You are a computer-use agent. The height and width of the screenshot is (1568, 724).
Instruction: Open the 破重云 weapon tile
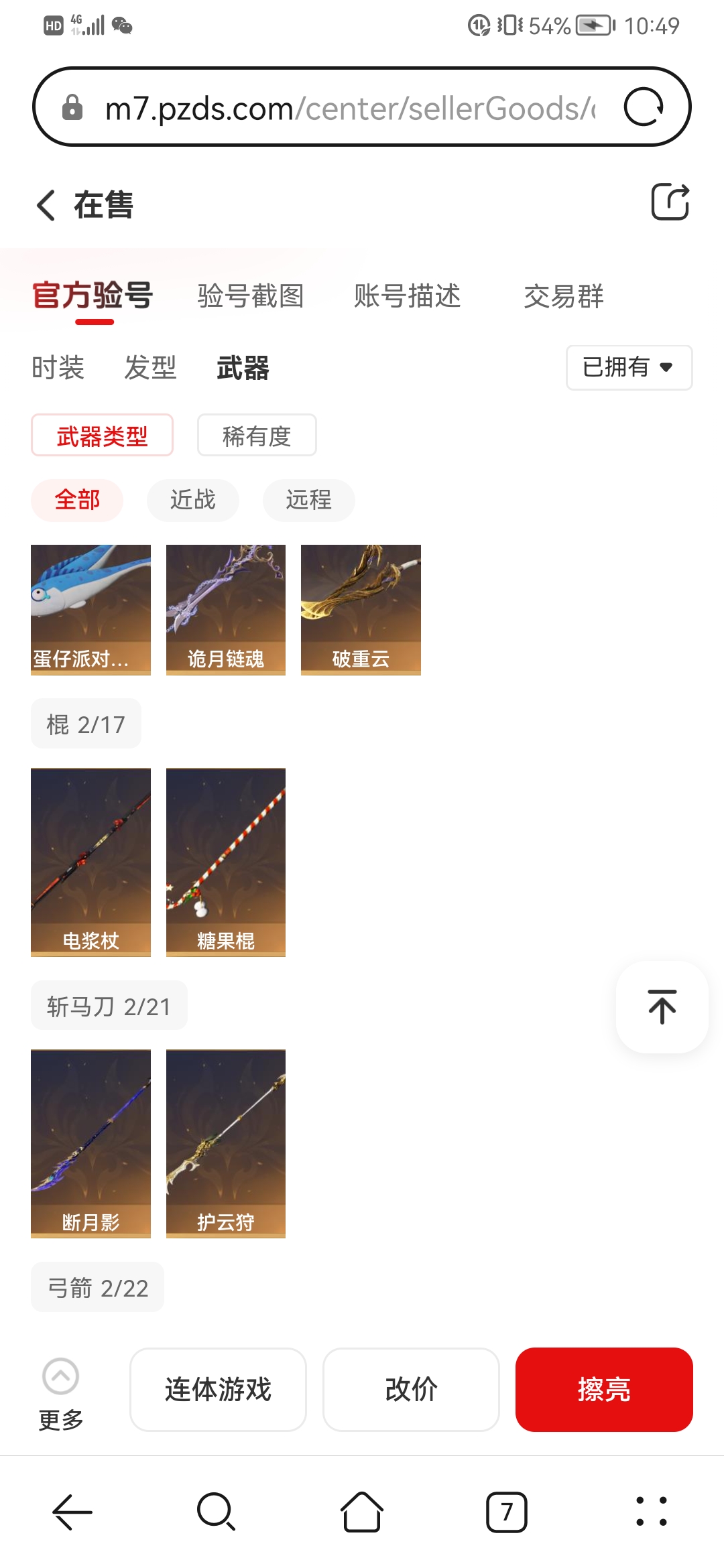pyautogui.click(x=361, y=609)
